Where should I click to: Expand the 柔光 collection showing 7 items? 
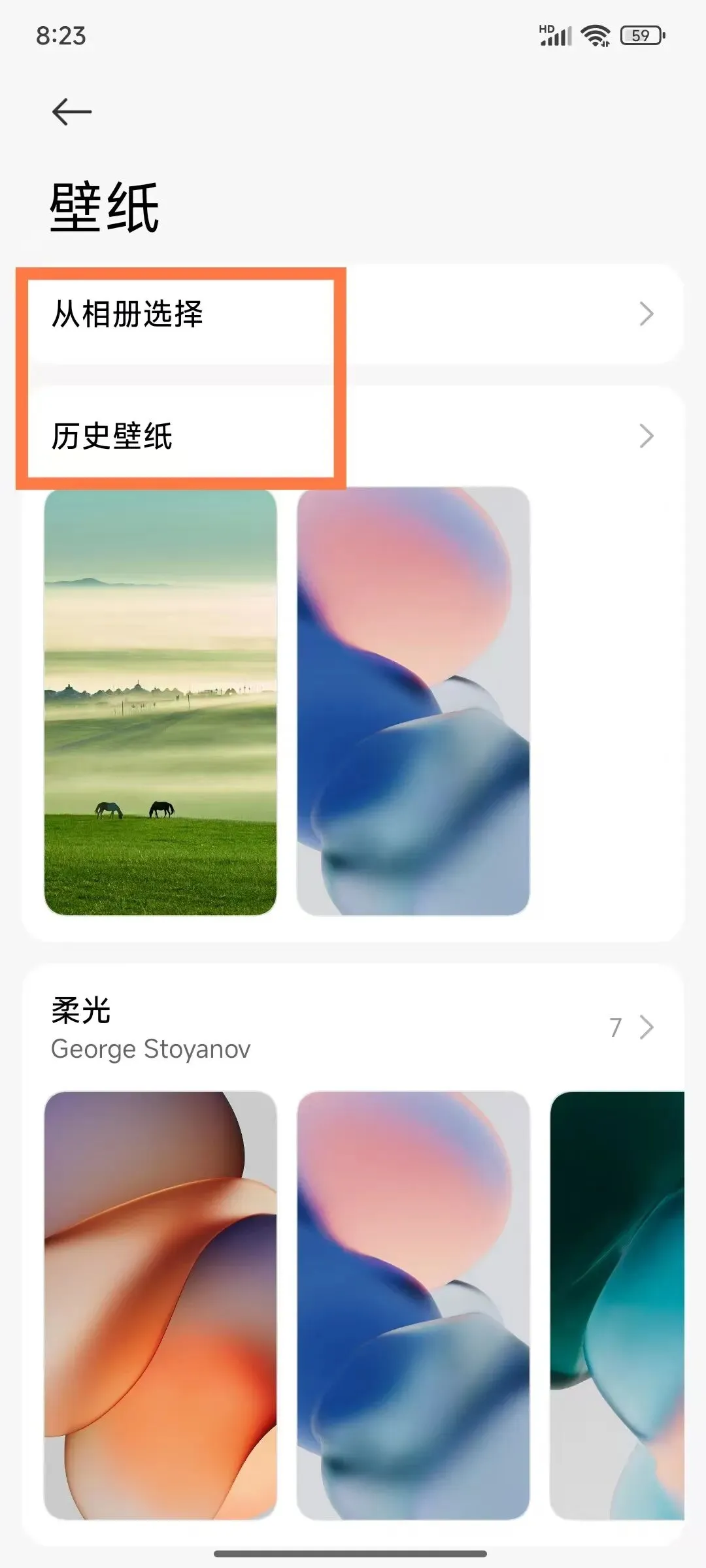(x=353, y=1028)
